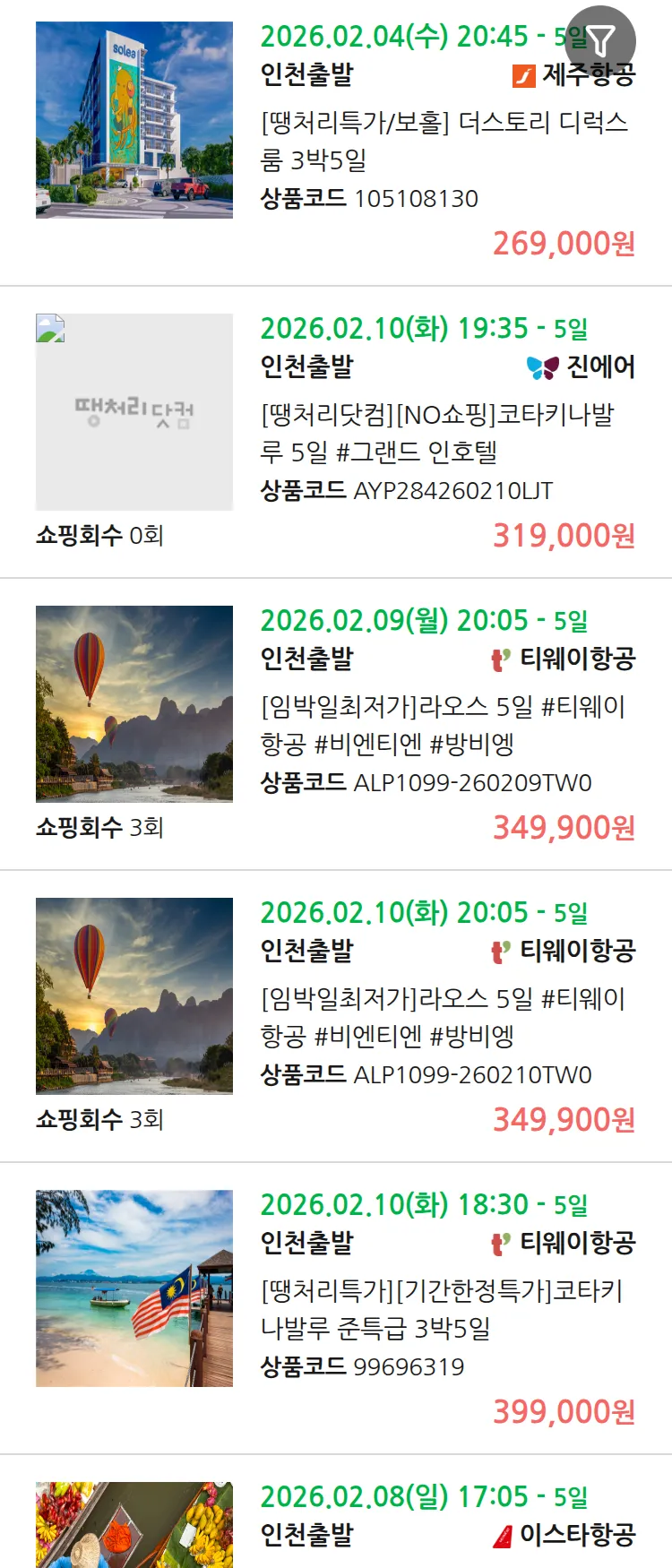View 라오스 5일 package code ALP1099-260209TW0
Screen dimensions: 672x1568
(x=443, y=725)
